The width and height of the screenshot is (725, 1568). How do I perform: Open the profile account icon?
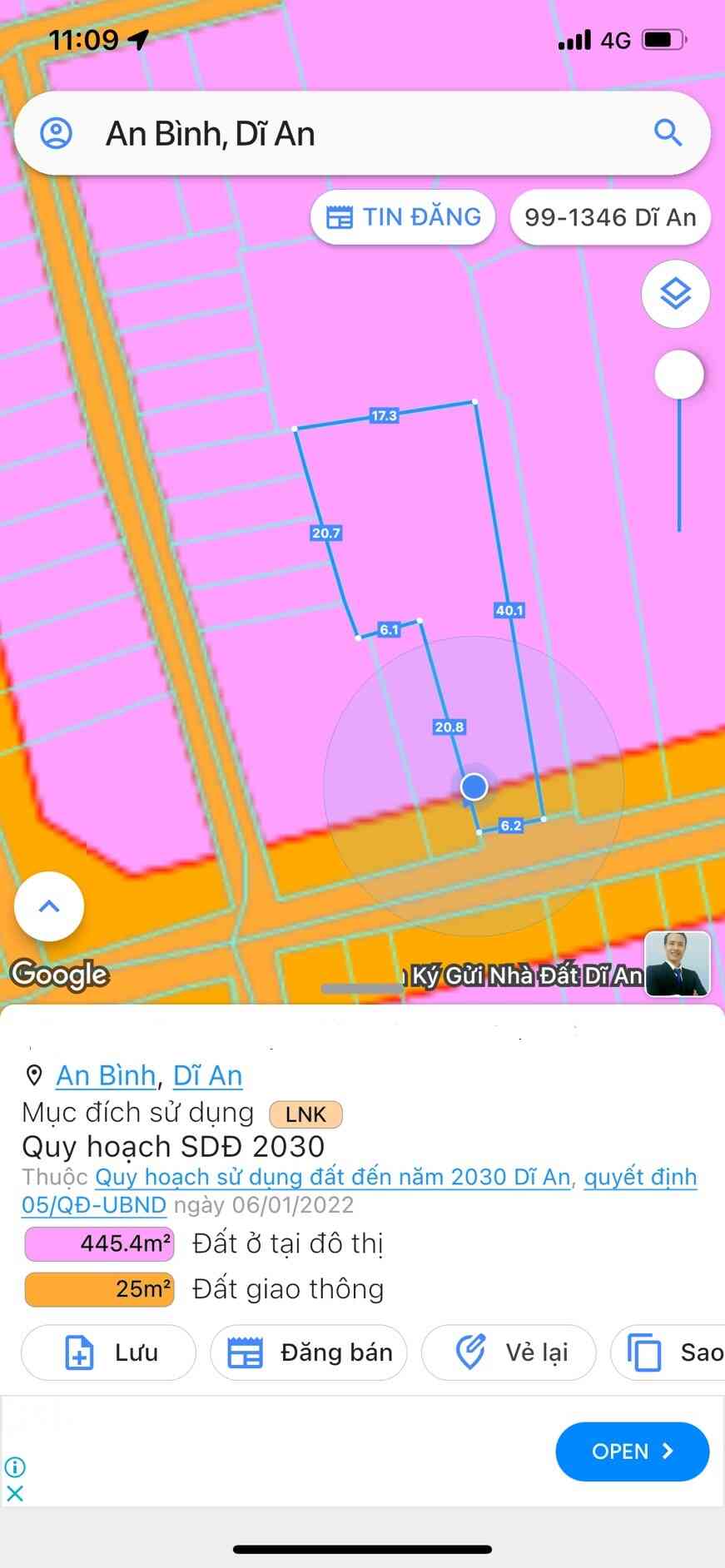57,133
